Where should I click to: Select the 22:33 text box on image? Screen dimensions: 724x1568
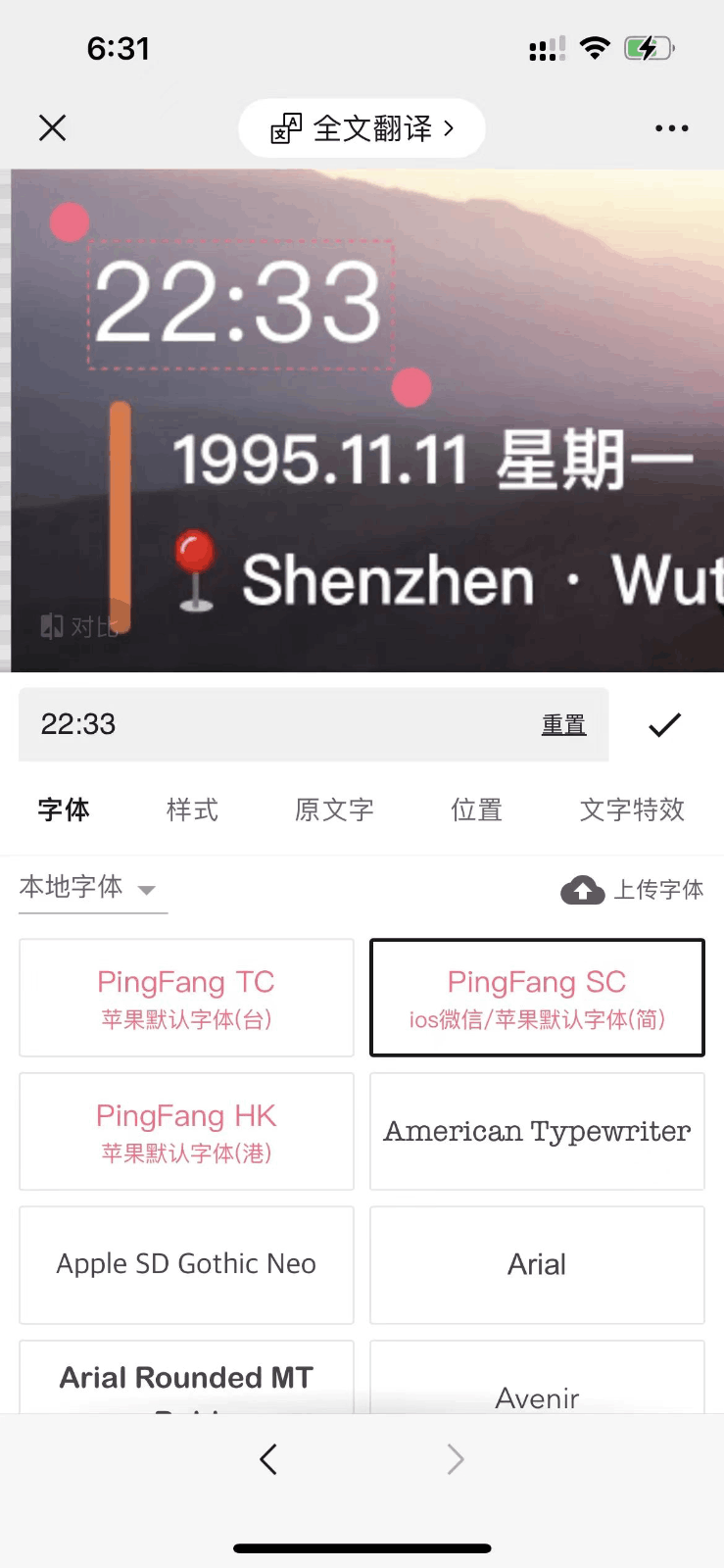pos(240,304)
